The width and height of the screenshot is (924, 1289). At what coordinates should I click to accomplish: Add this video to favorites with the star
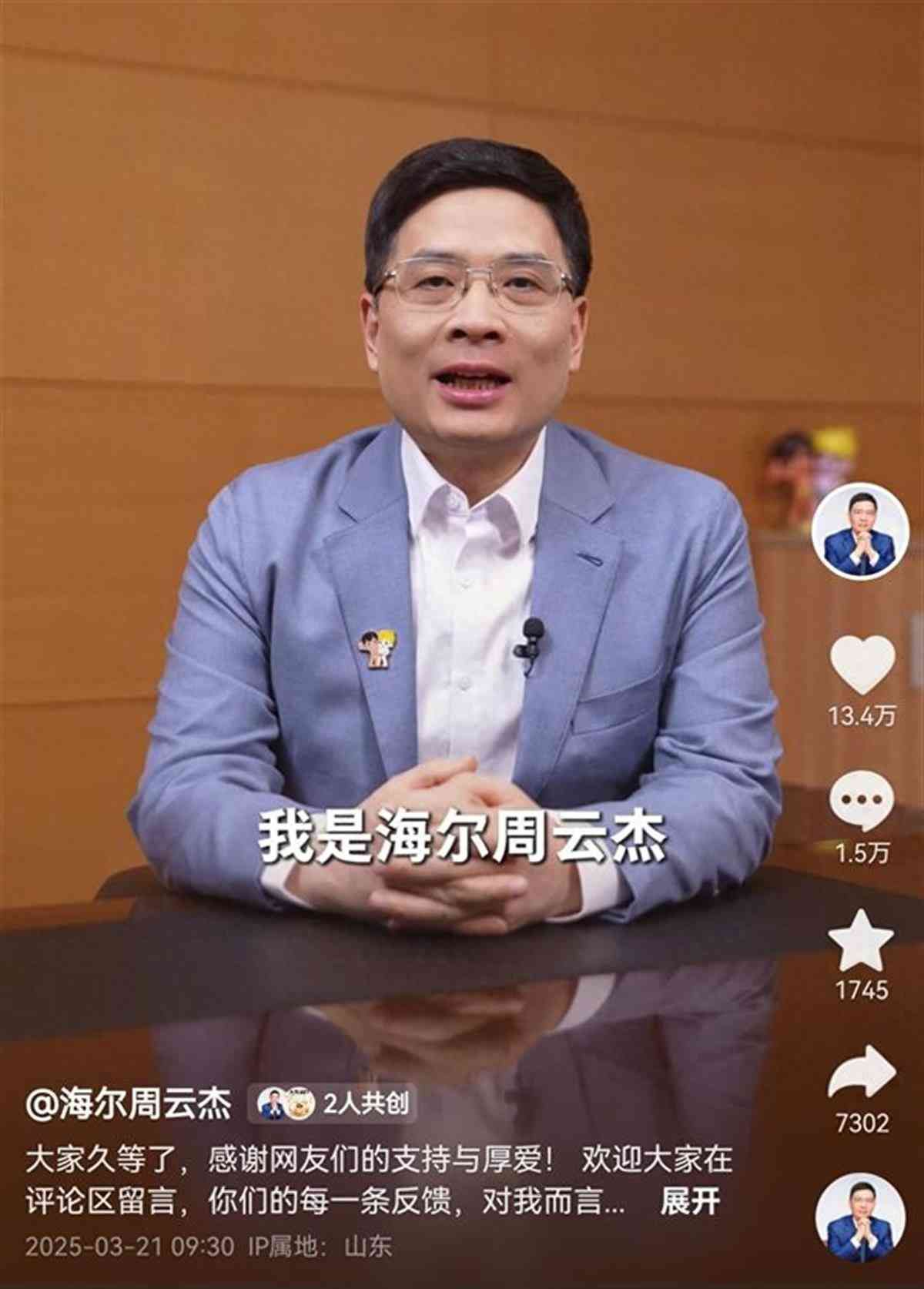[x=861, y=939]
